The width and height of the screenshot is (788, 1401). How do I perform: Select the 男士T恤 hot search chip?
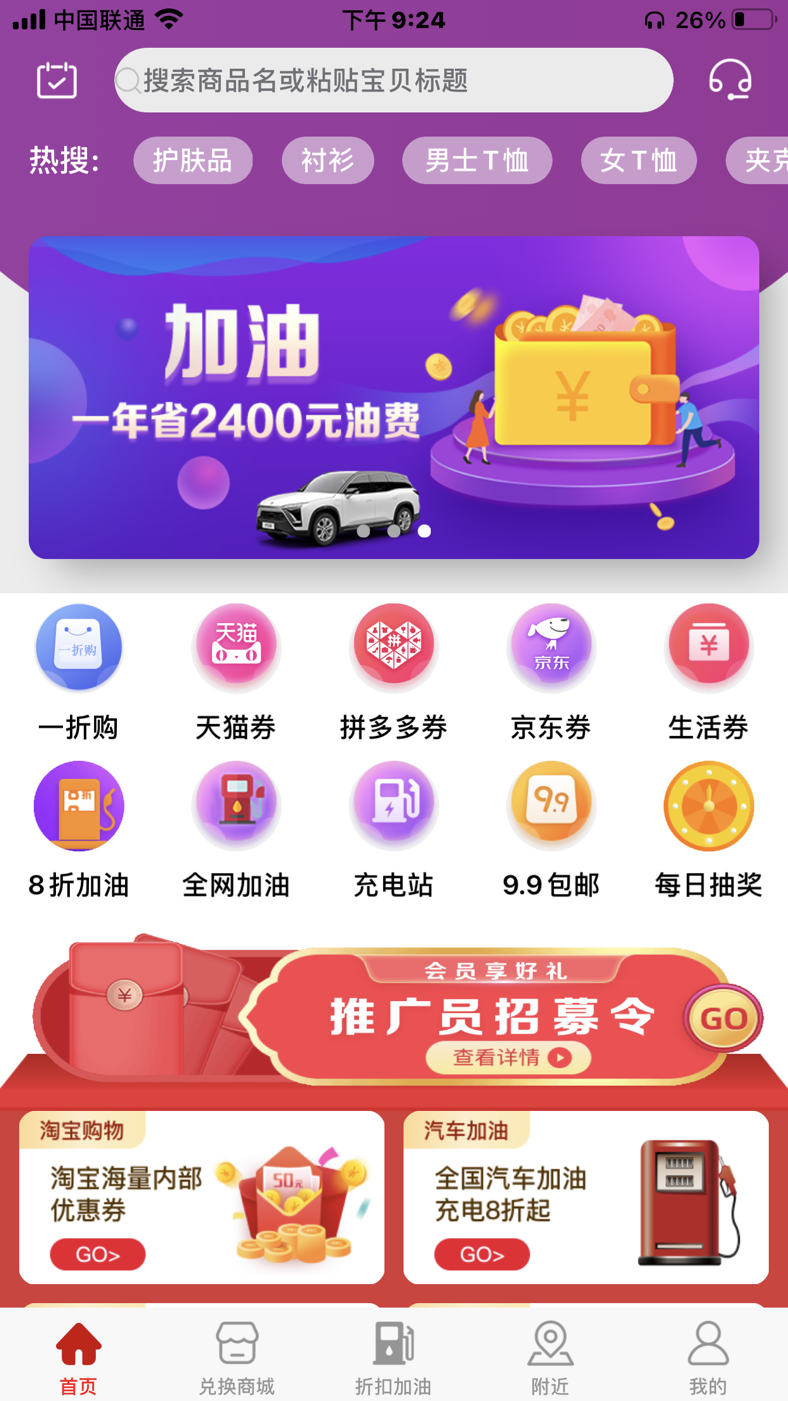tap(477, 160)
